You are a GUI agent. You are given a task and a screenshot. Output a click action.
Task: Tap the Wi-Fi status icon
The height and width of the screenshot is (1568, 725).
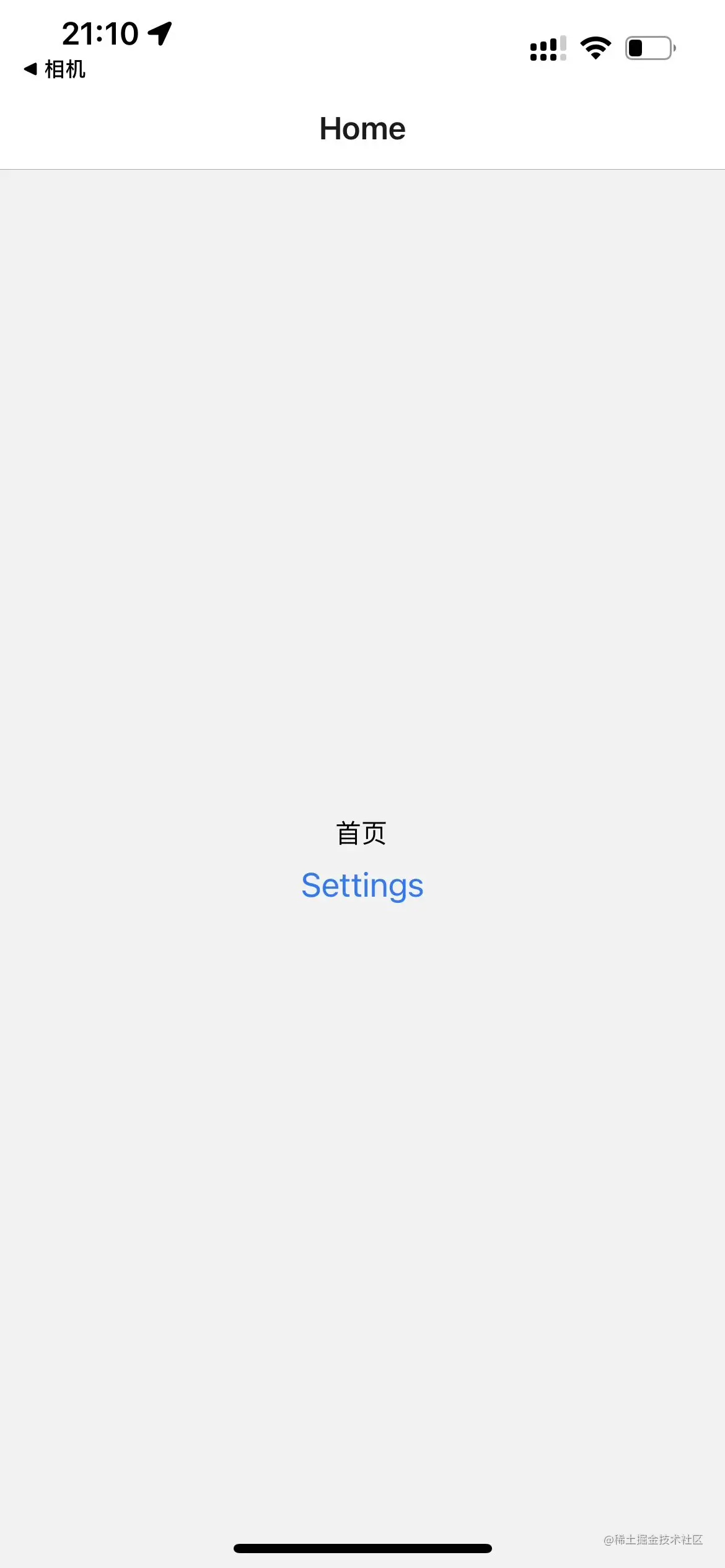(x=594, y=48)
